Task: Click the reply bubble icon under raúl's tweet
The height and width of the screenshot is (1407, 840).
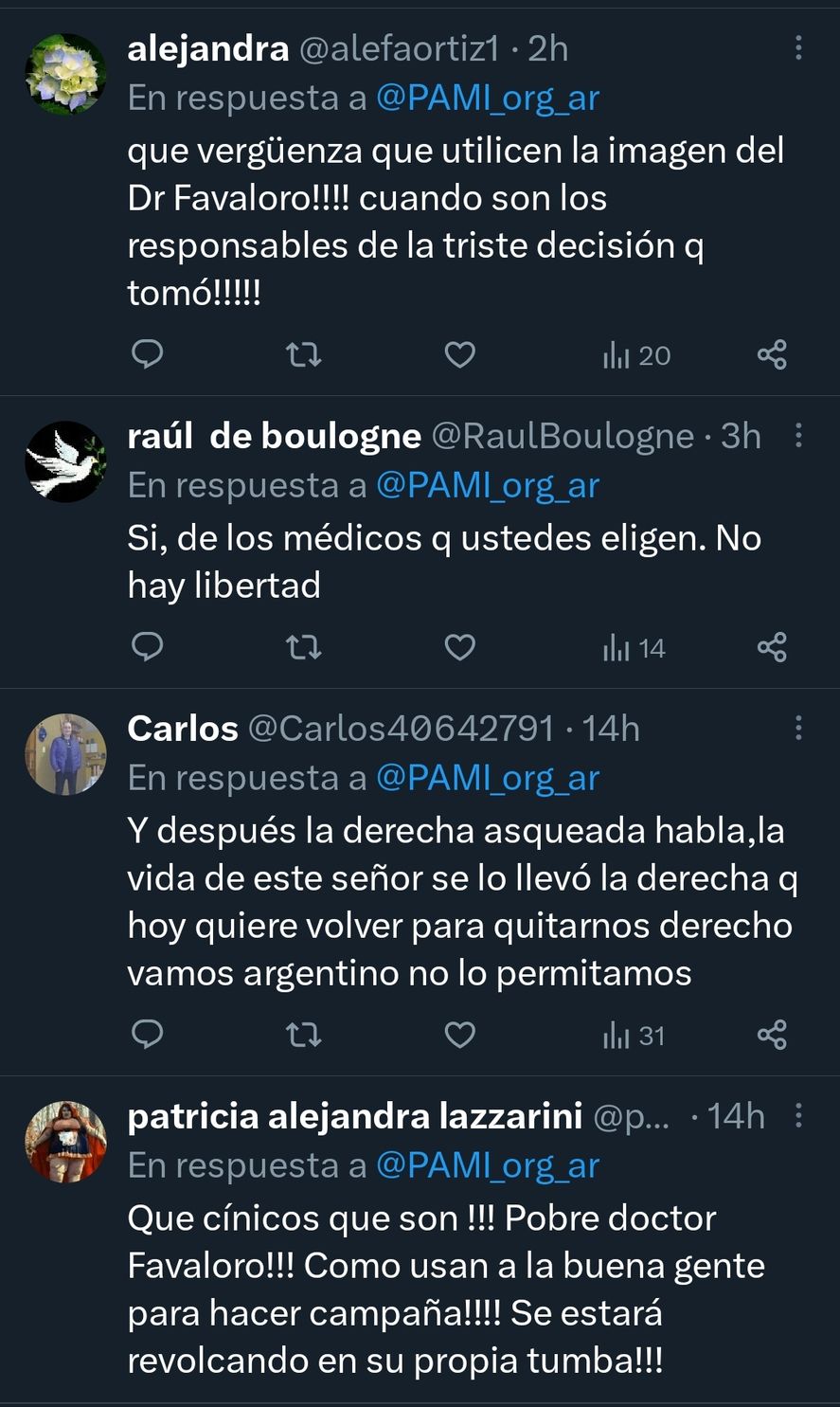Action: pyautogui.click(x=147, y=647)
